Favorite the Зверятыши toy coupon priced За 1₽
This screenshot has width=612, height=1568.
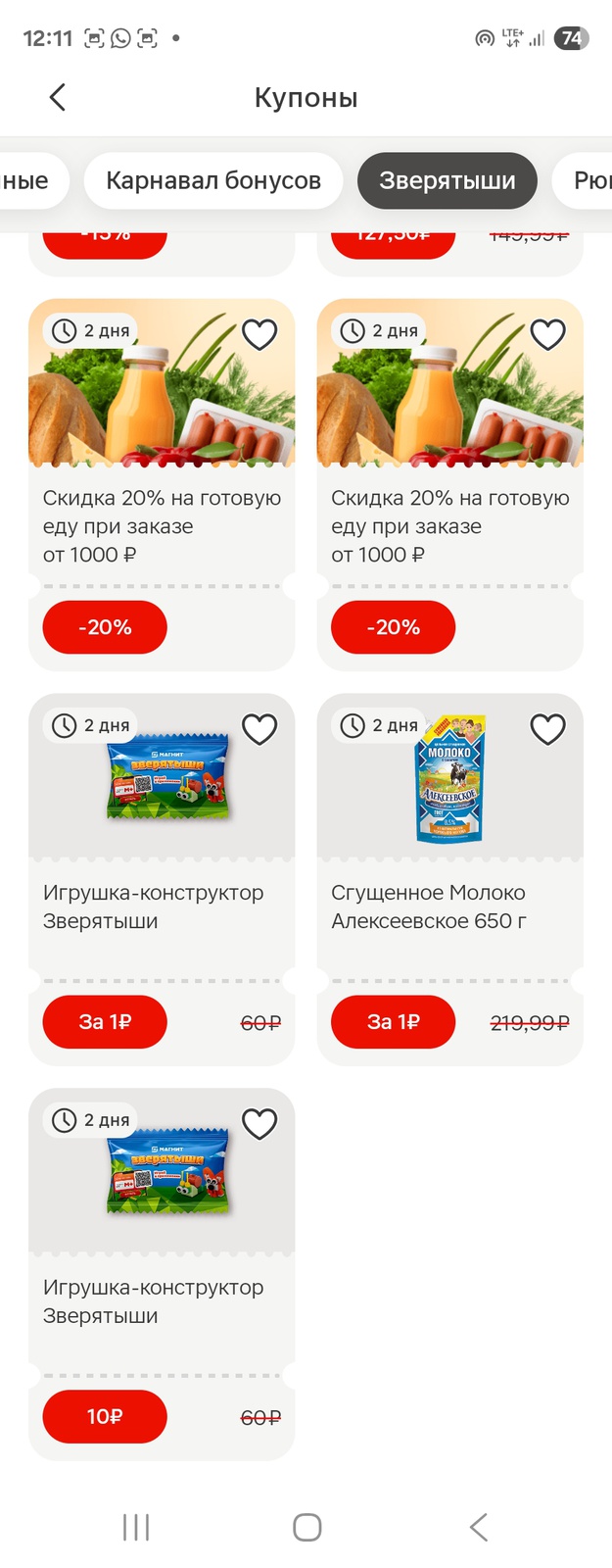coord(259,729)
